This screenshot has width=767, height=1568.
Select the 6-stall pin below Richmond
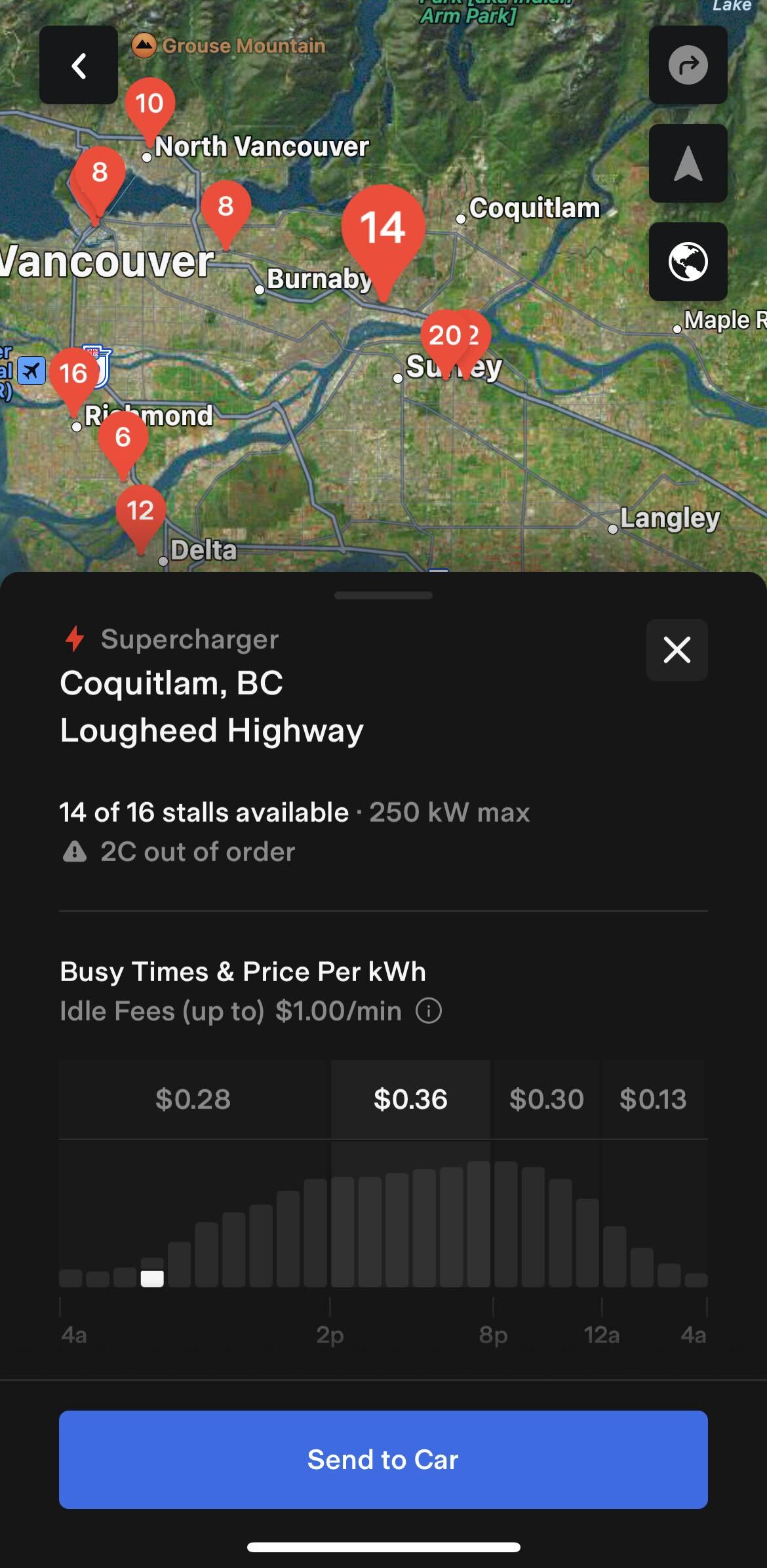coord(123,437)
